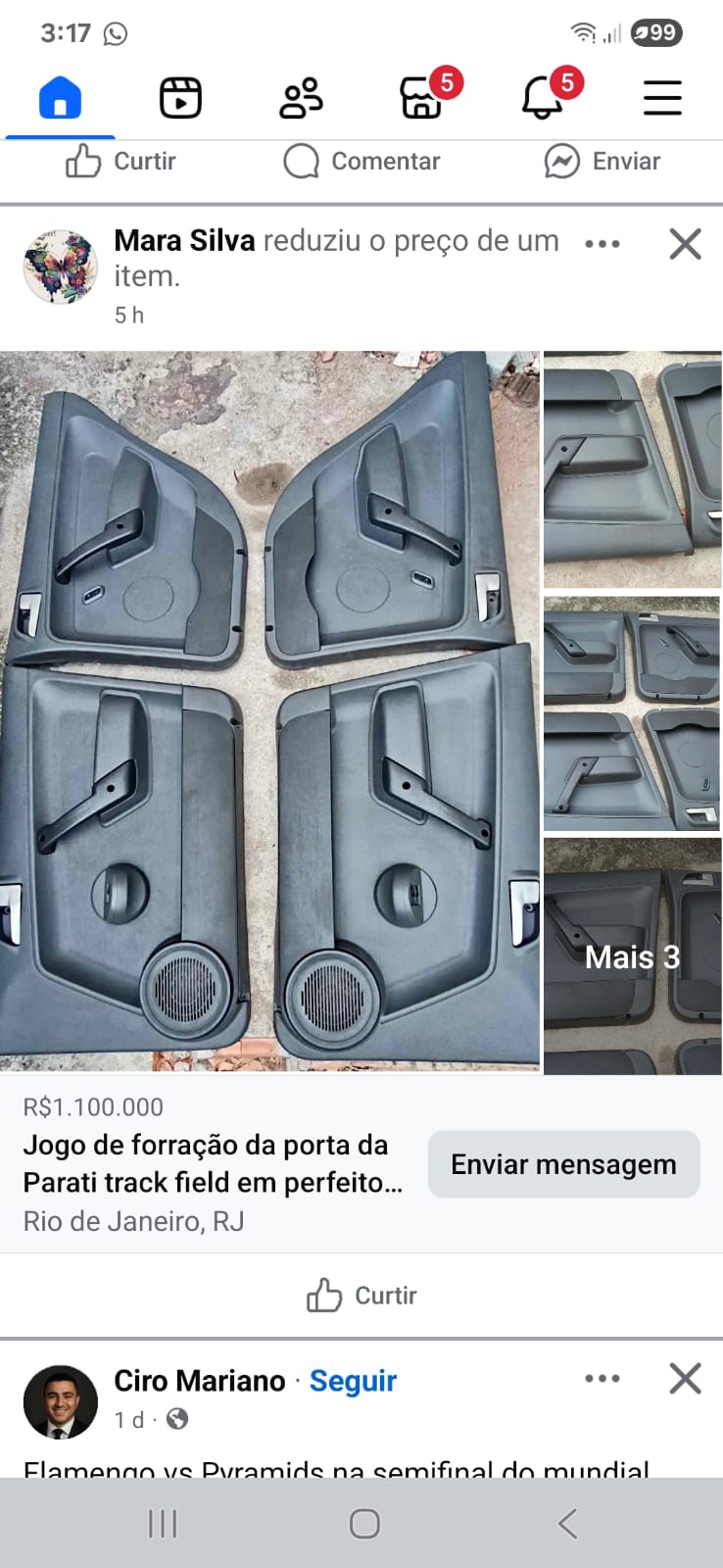The height and width of the screenshot is (1568, 723).
Task: Open the hamburger menu
Action: pos(662,98)
